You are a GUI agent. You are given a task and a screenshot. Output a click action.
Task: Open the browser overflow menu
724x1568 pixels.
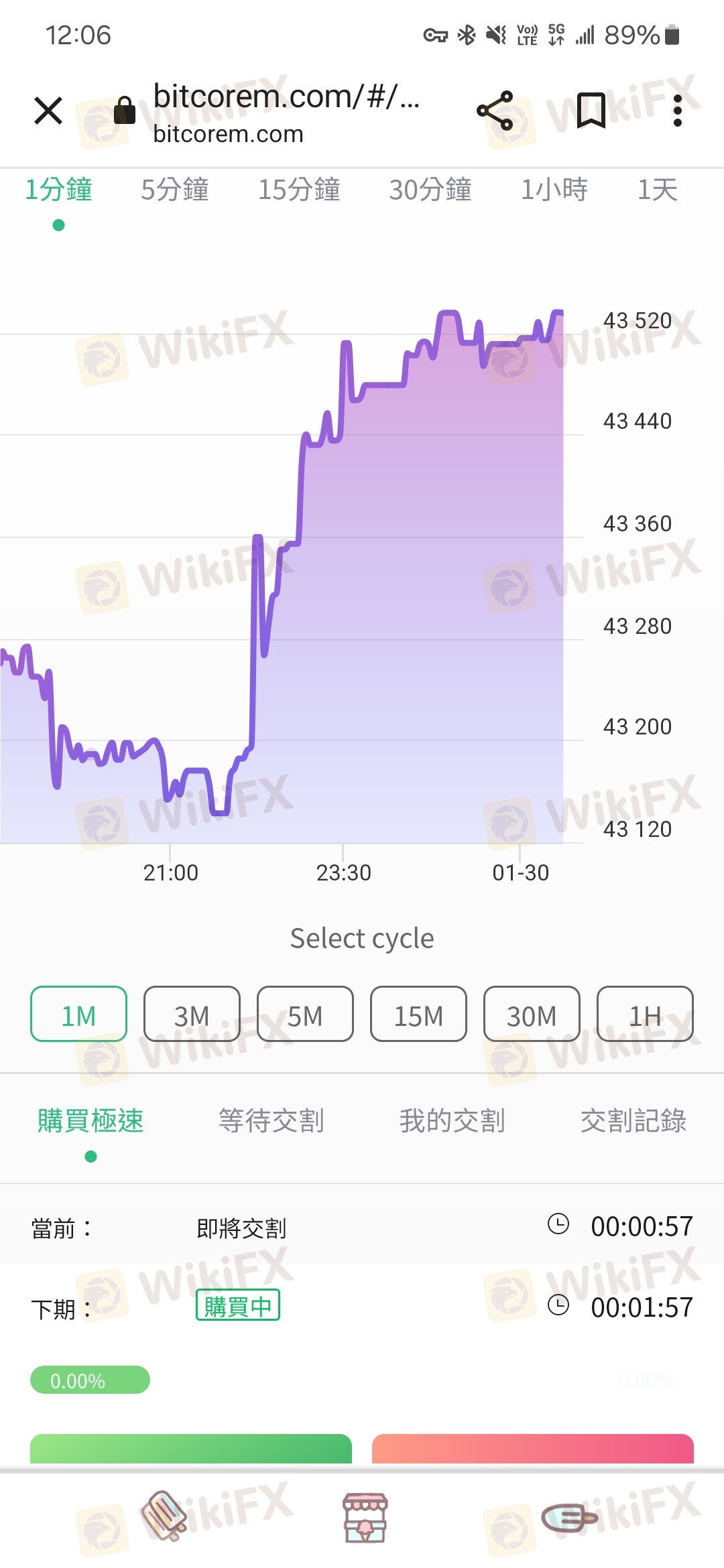(678, 111)
